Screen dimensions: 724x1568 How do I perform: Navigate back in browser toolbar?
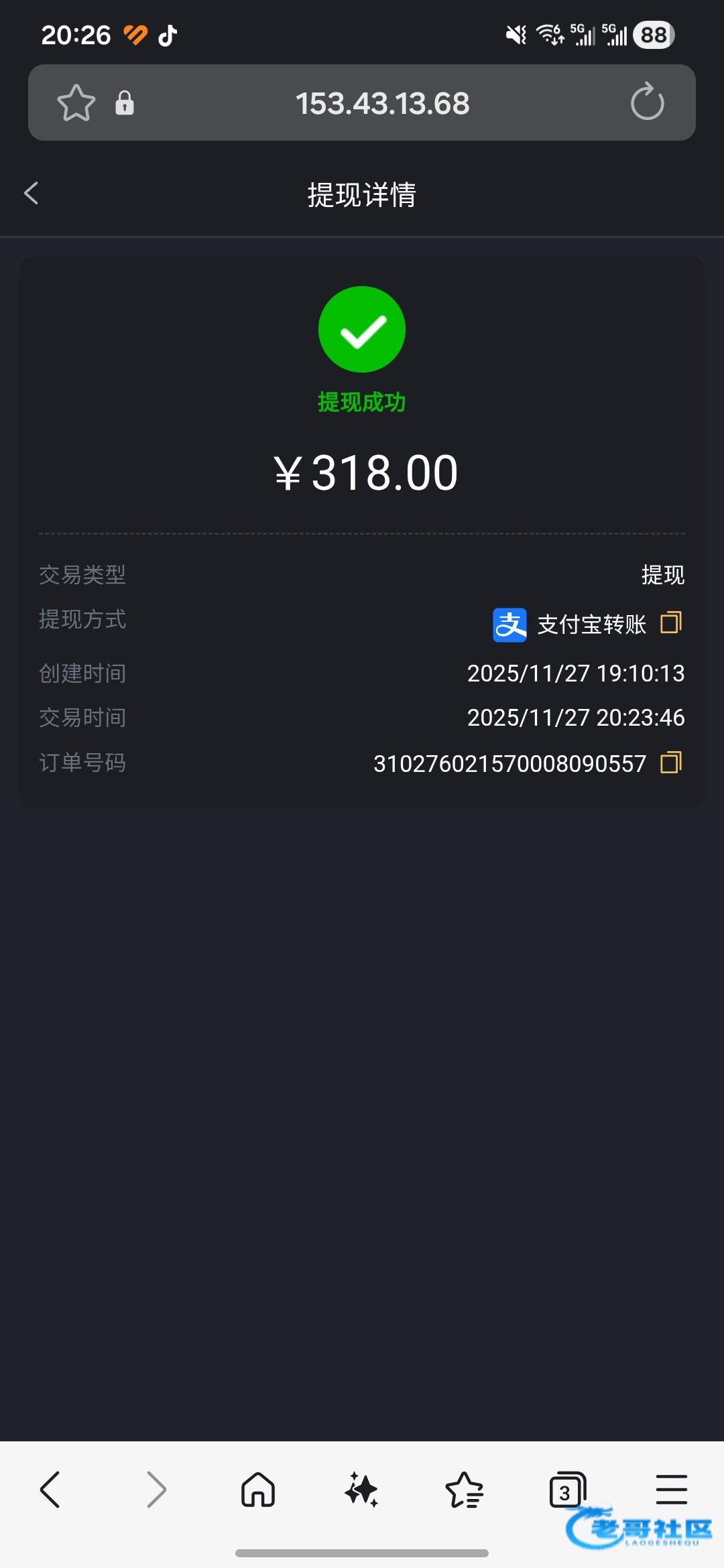coord(51,1490)
